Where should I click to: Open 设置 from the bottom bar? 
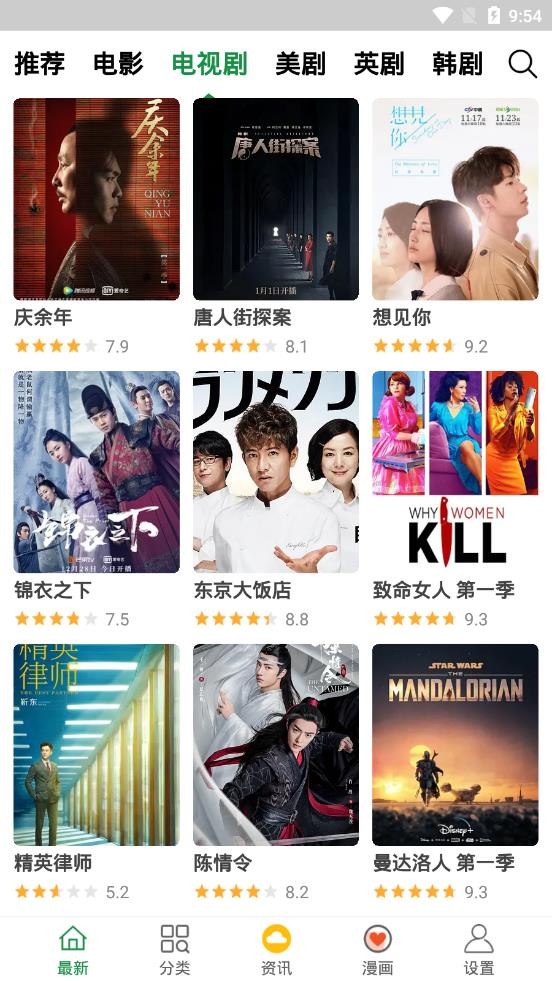point(479,949)
